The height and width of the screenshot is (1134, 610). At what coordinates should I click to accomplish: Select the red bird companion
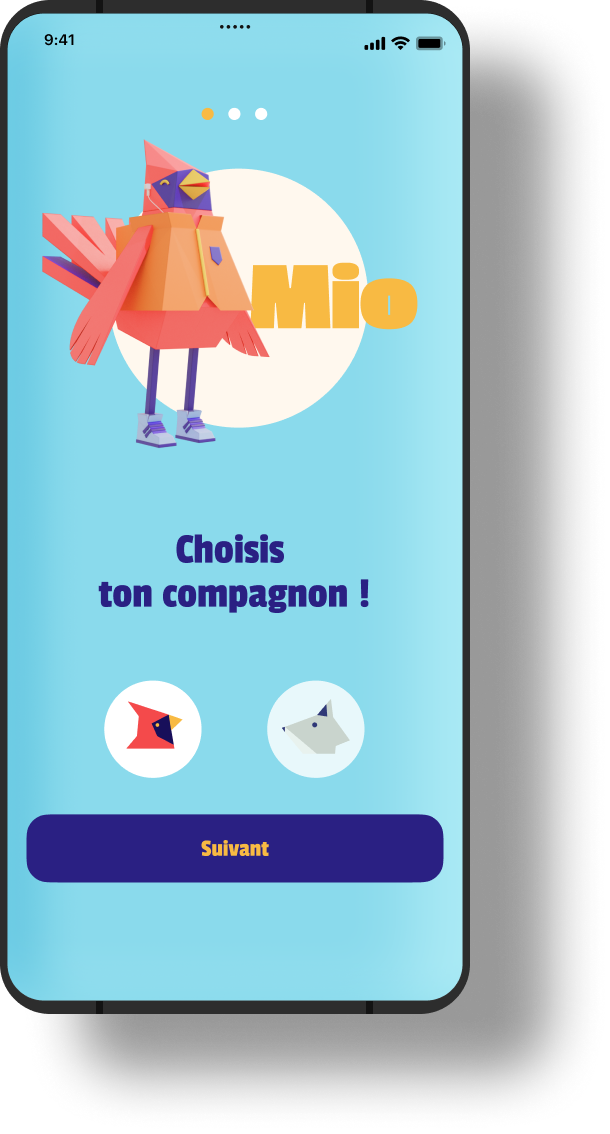pos(153,729)
